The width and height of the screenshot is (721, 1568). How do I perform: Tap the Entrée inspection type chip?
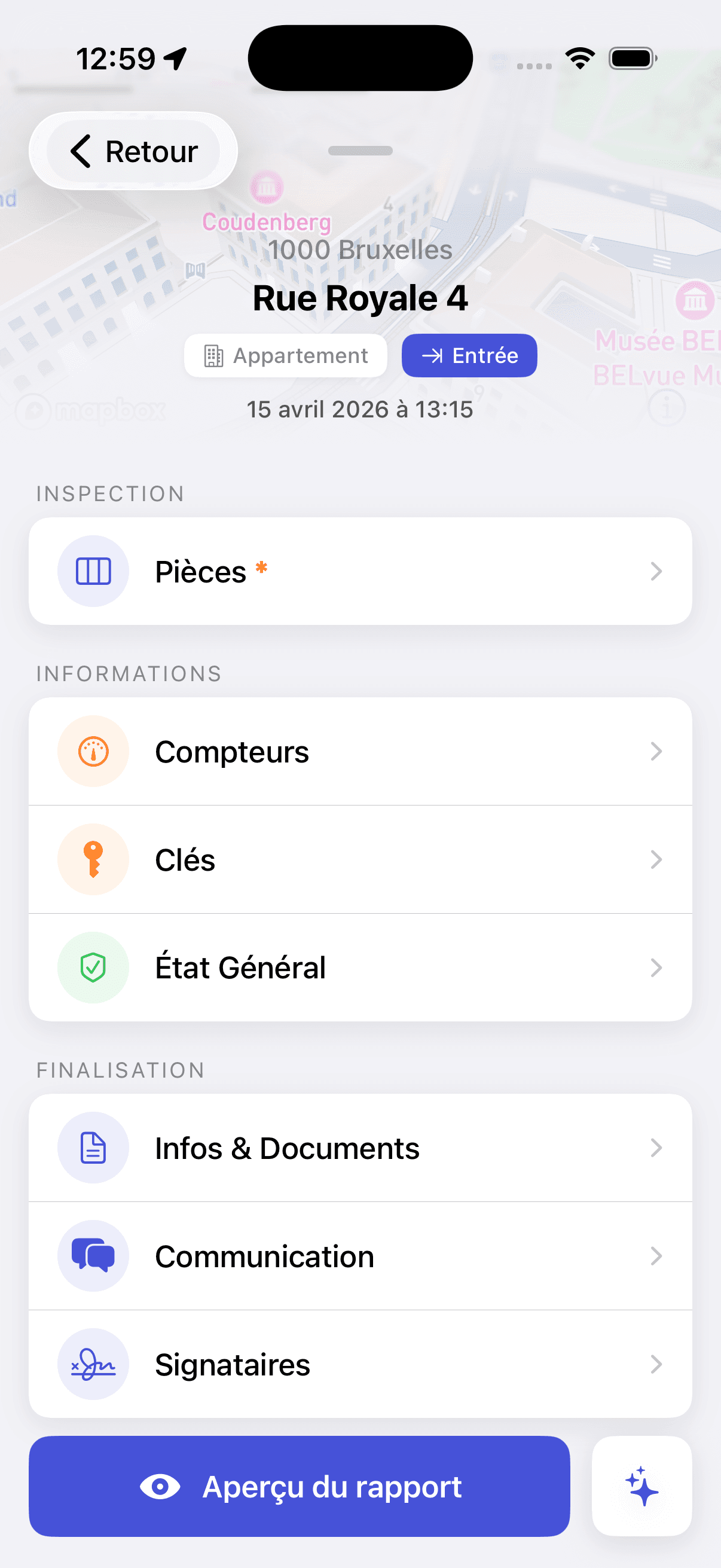coord(469,355)
